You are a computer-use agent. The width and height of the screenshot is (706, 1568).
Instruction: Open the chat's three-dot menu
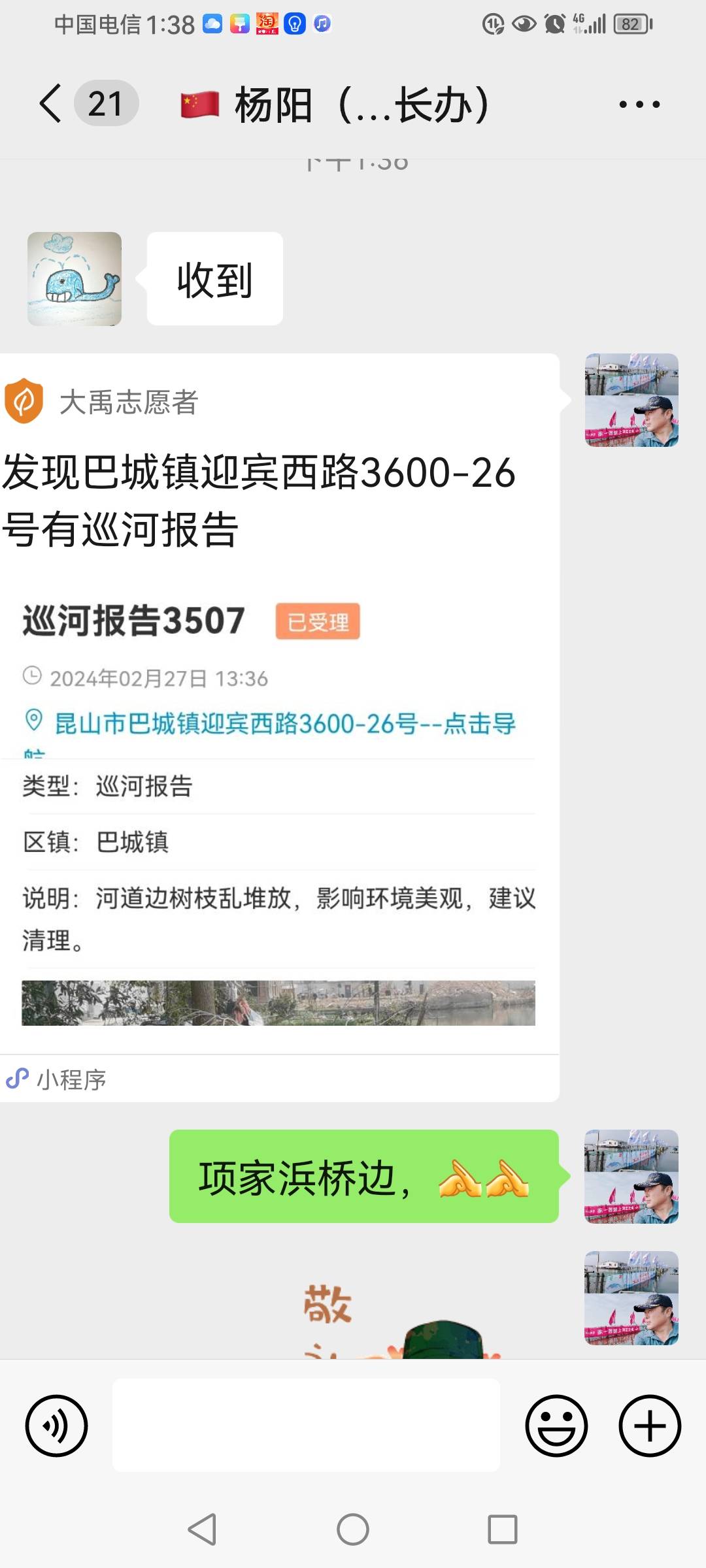coord(639,104)
